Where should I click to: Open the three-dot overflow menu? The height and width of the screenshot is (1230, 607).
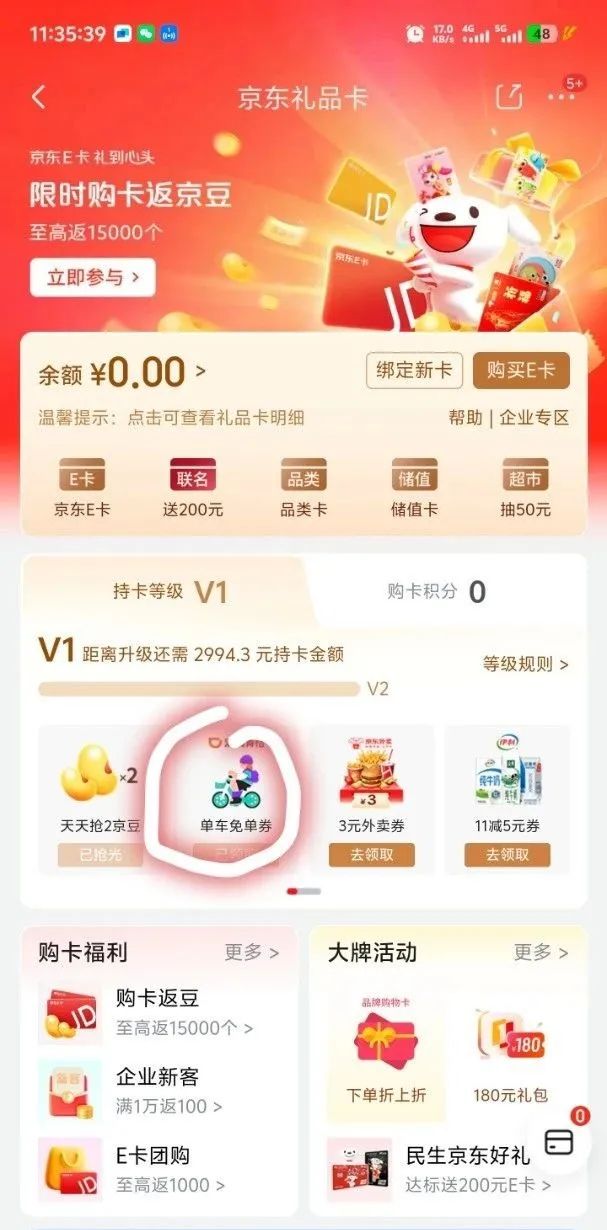(561, 97)
